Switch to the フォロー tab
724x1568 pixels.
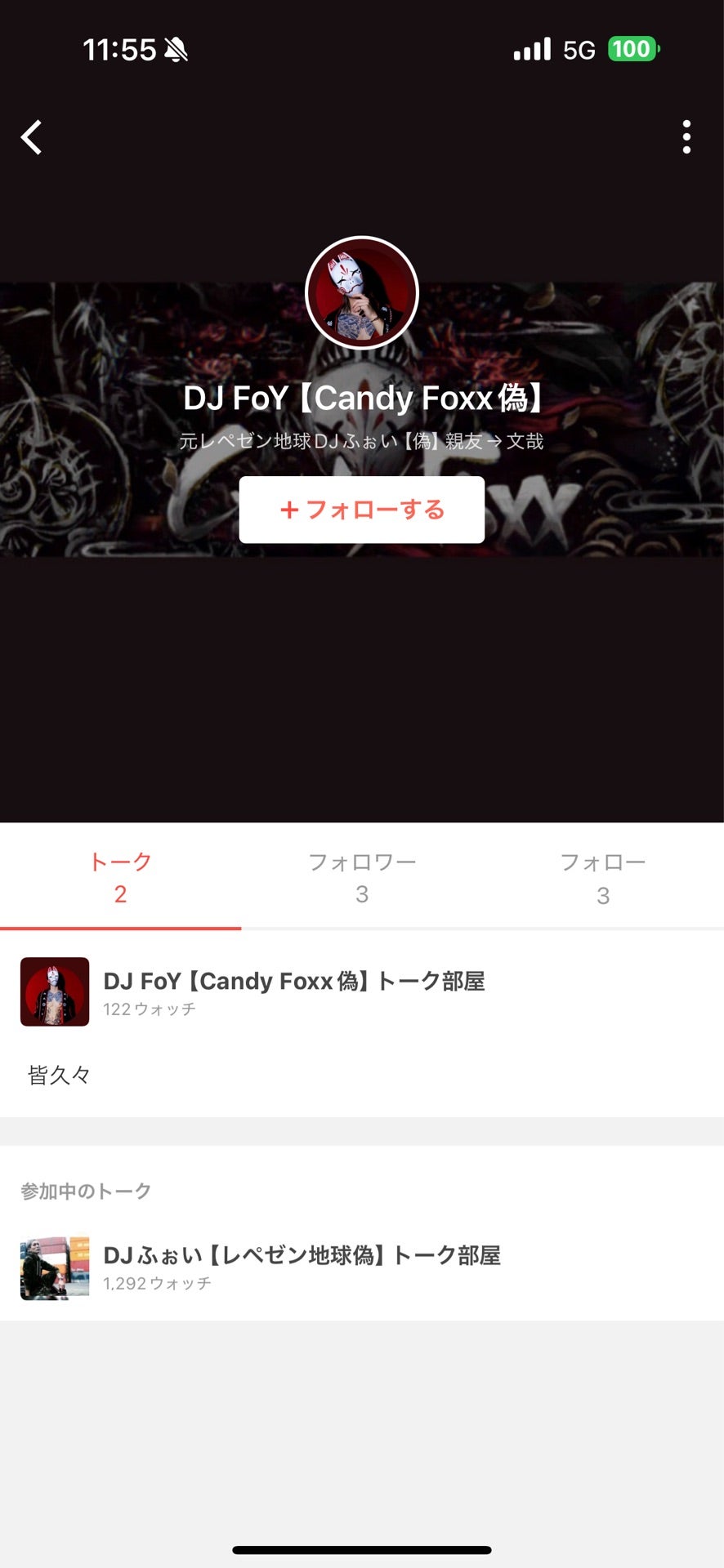click(x=604, y=876)
